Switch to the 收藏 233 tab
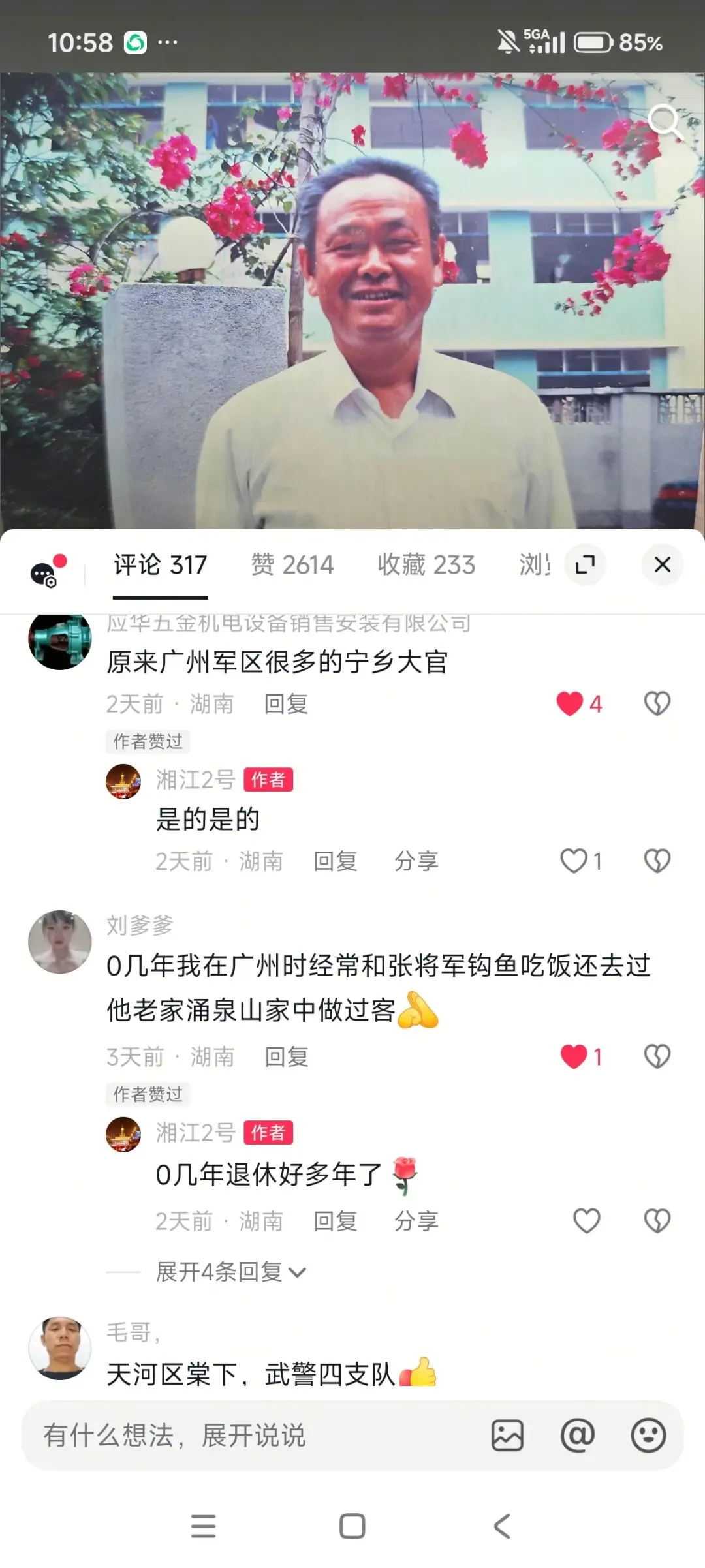The width and height of the screenshot is (705, 1568). 426,564
